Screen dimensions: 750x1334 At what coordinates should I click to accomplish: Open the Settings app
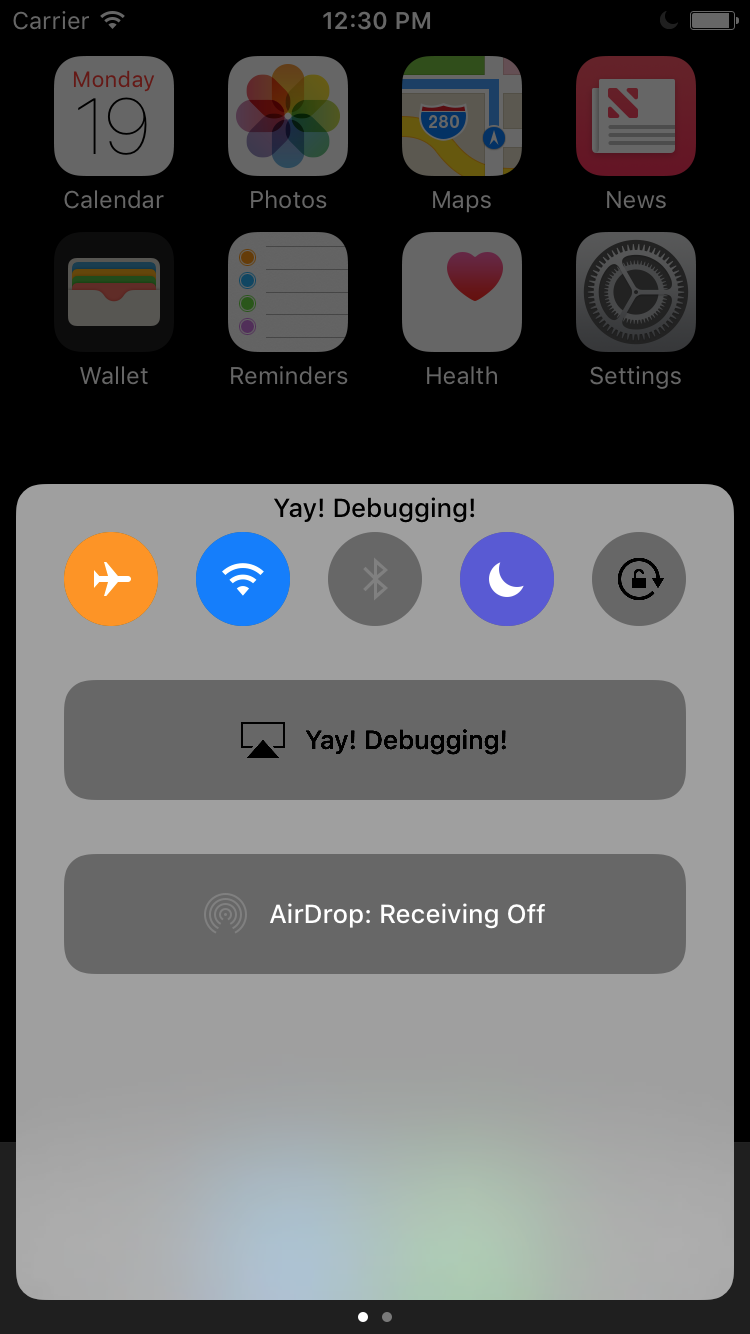[635, 292]
